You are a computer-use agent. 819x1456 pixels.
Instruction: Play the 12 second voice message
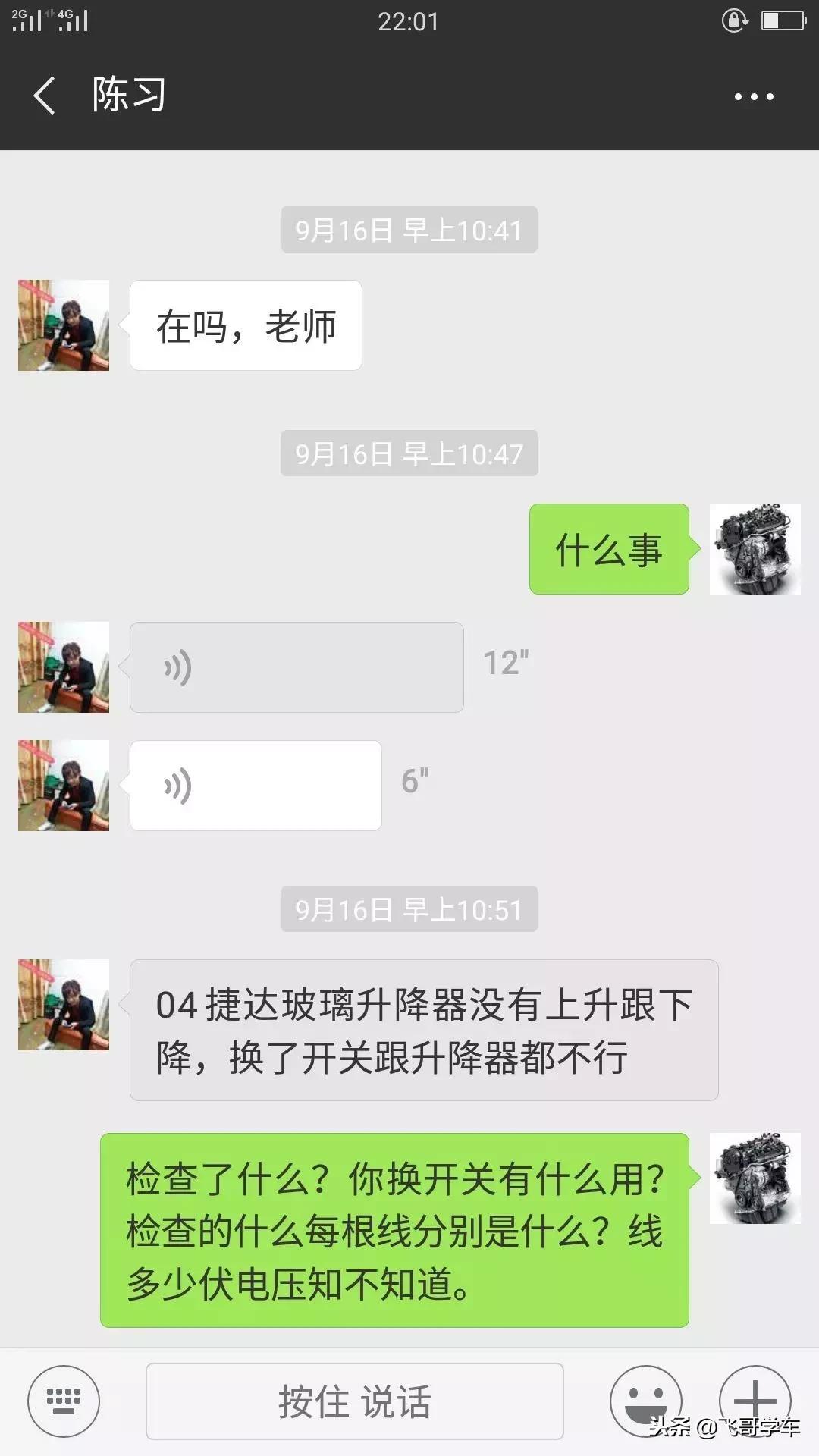[x=296, y=666]
